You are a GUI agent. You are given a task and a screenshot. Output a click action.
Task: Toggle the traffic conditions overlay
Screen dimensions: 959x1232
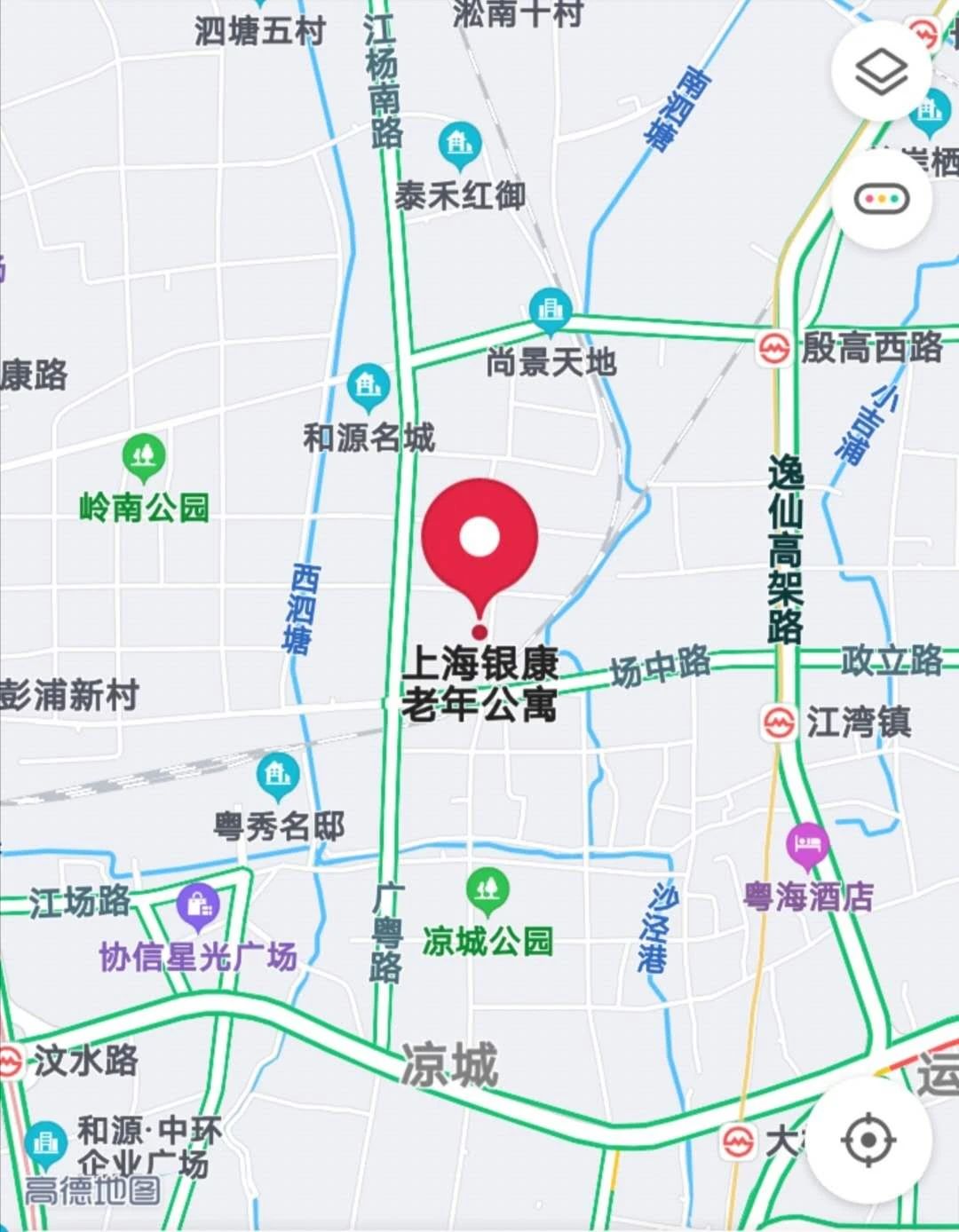point(881,199)
